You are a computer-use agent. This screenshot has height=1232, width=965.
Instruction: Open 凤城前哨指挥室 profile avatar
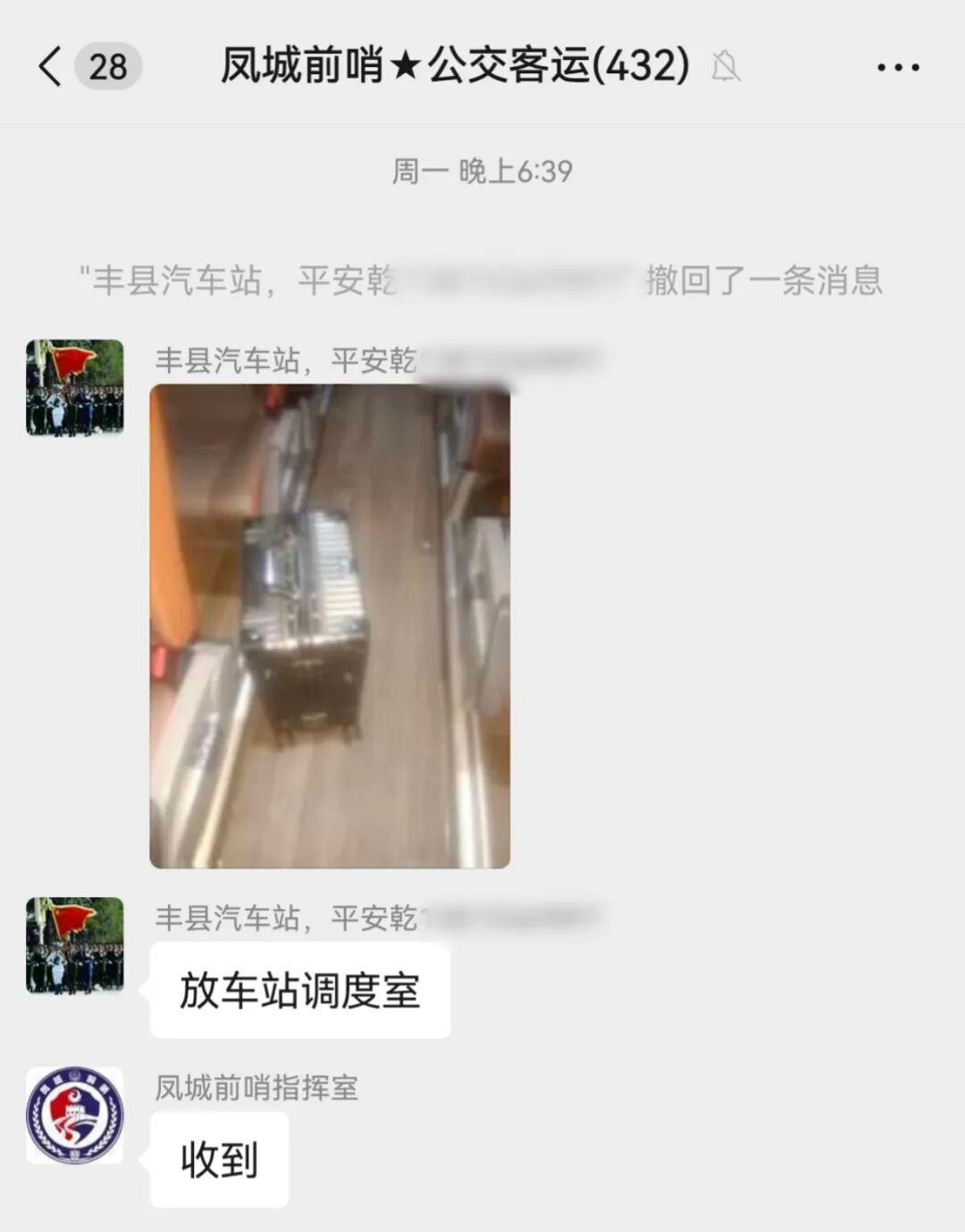[x=75, y=1114]
